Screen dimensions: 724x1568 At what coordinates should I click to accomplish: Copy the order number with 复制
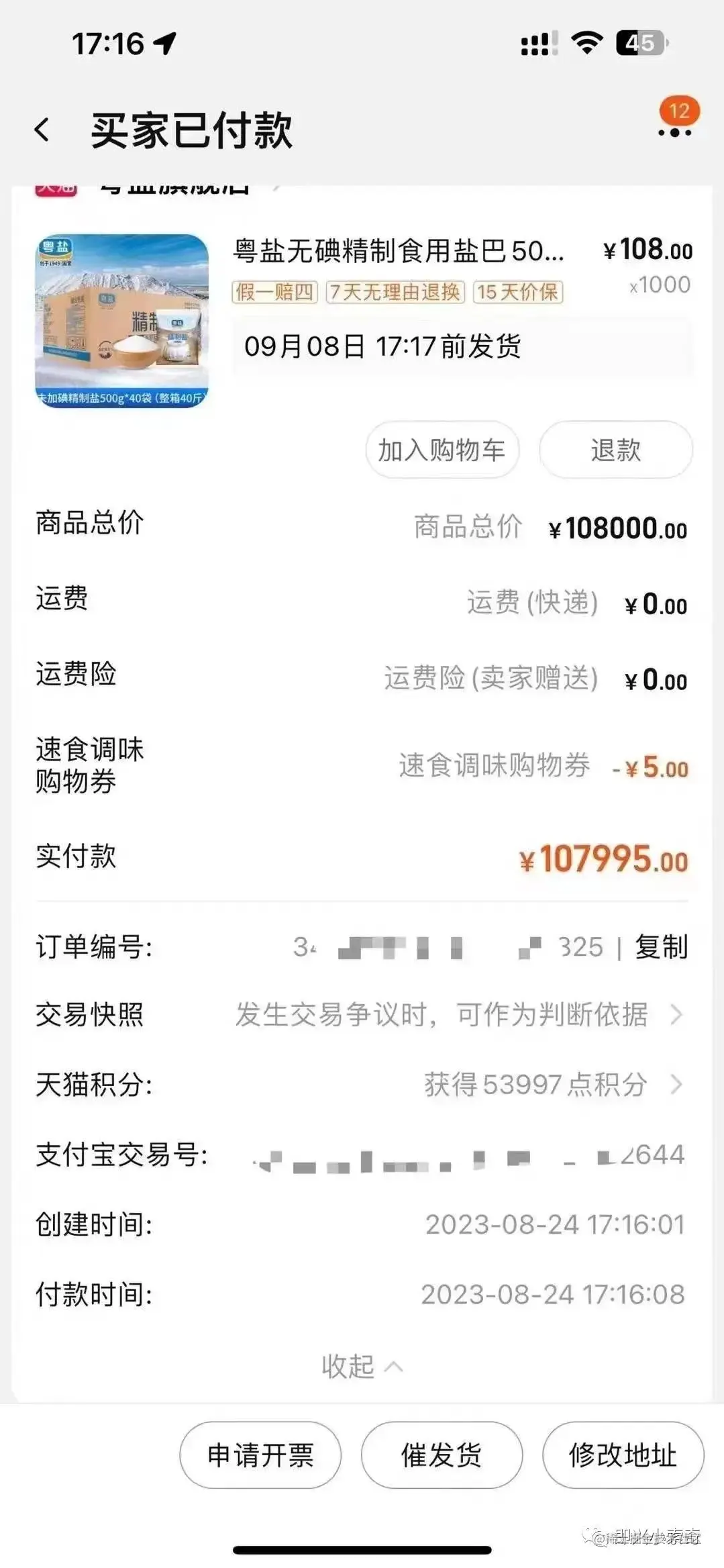(x=662, y=947)
